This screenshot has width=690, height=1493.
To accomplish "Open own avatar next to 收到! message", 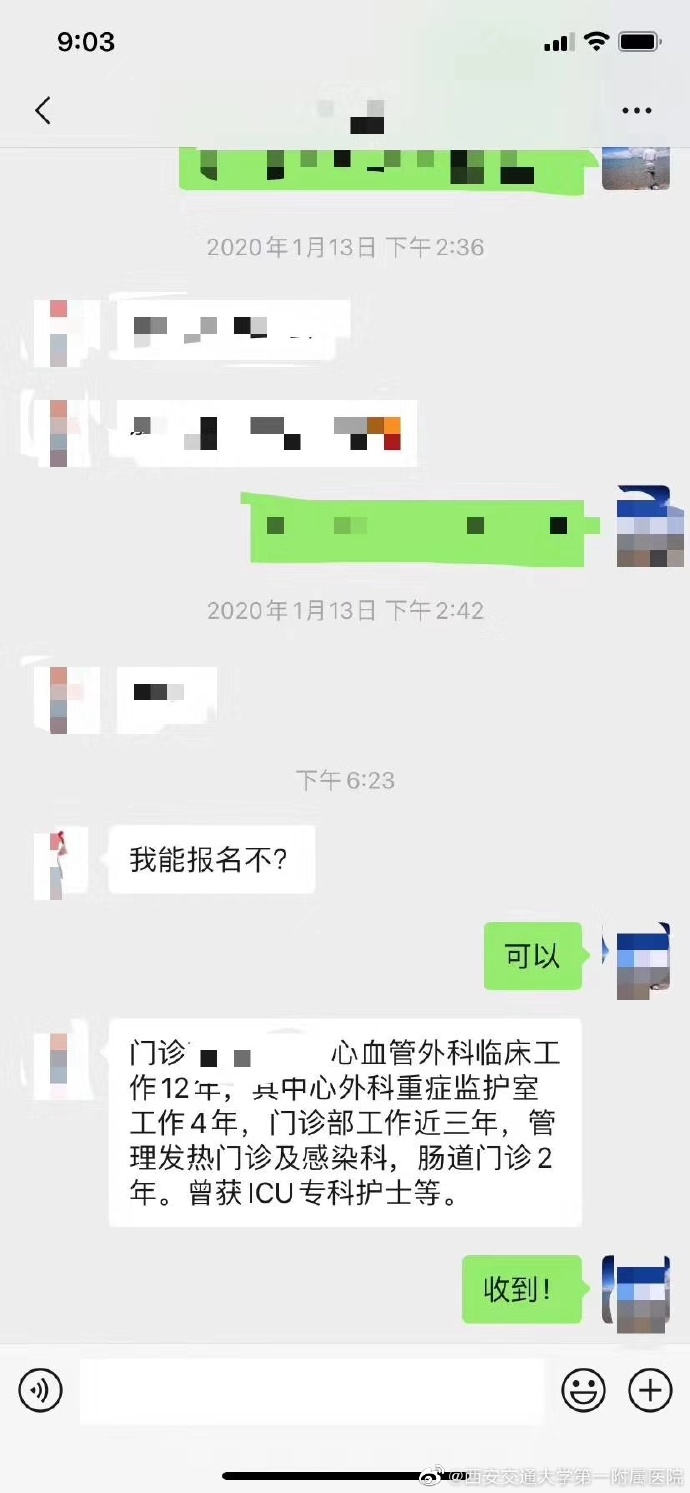I will [636, 1293].
